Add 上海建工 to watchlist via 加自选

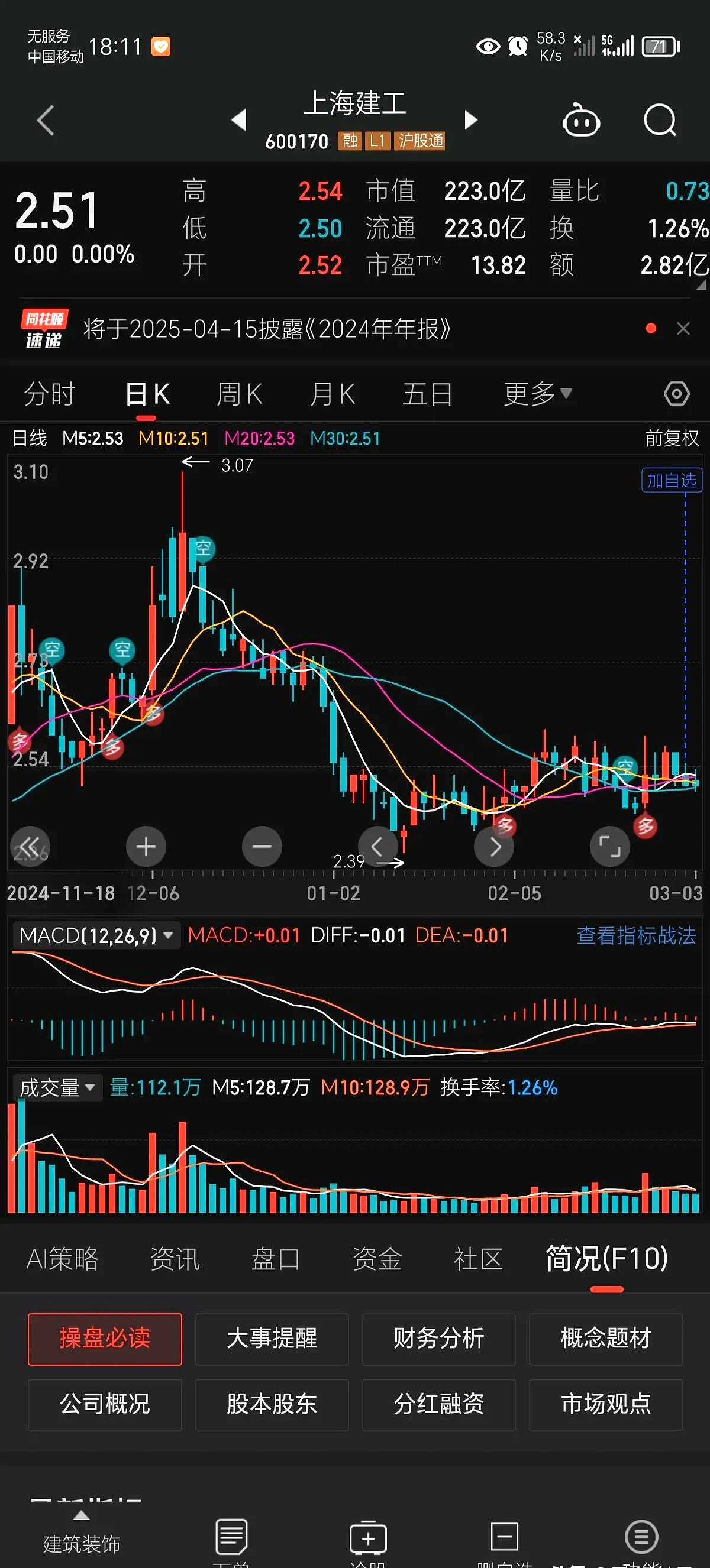click(671, 480)
